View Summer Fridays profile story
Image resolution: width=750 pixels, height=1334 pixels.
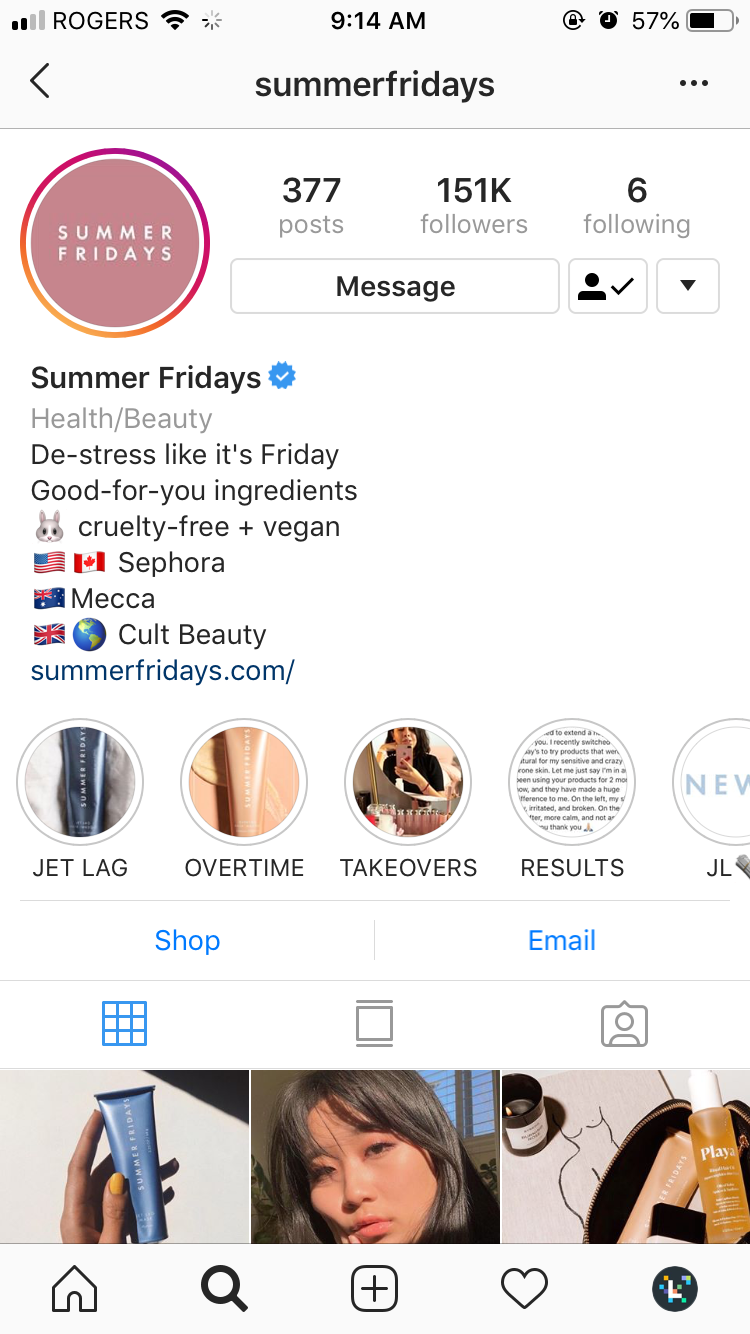click(x=115, y=243)
